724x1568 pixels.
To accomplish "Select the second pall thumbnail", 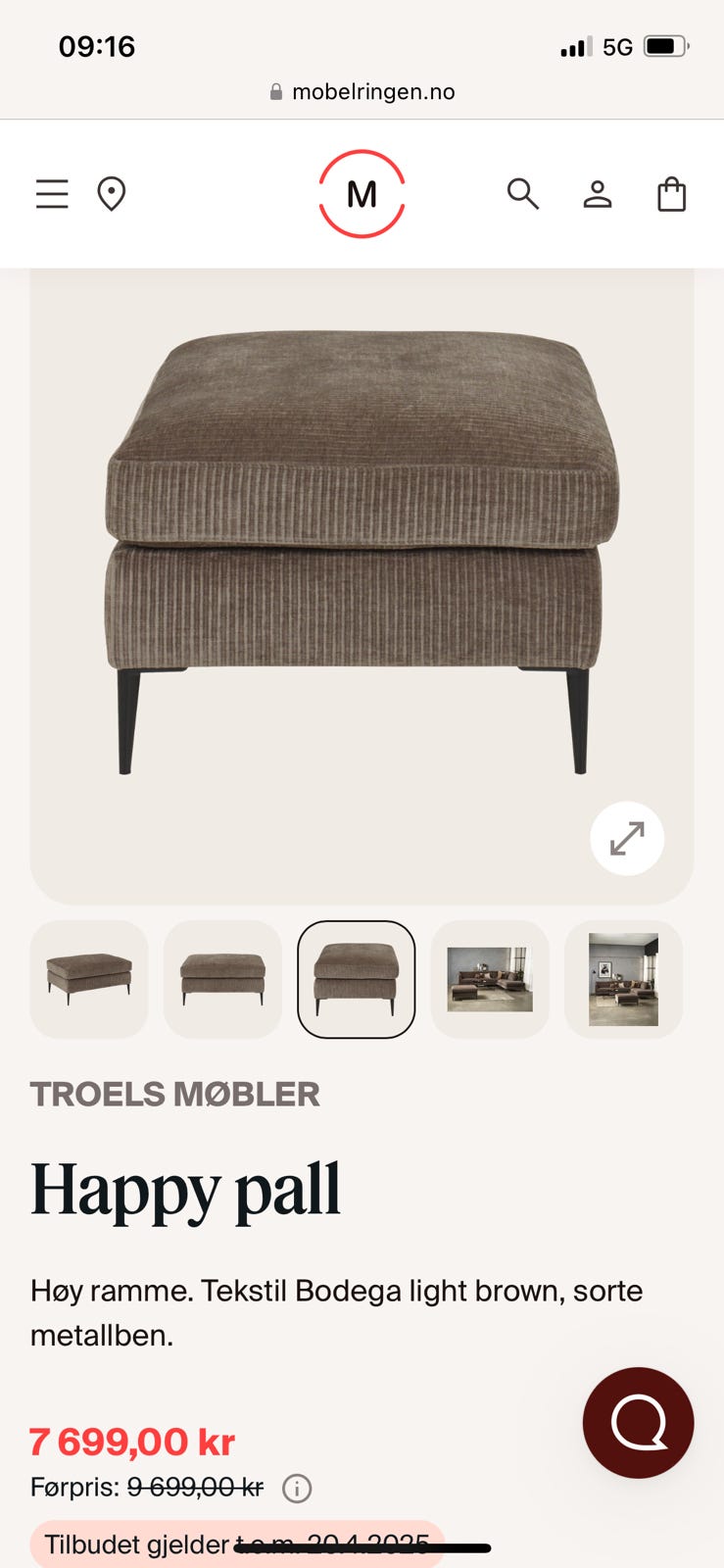I will click(222, 979).
